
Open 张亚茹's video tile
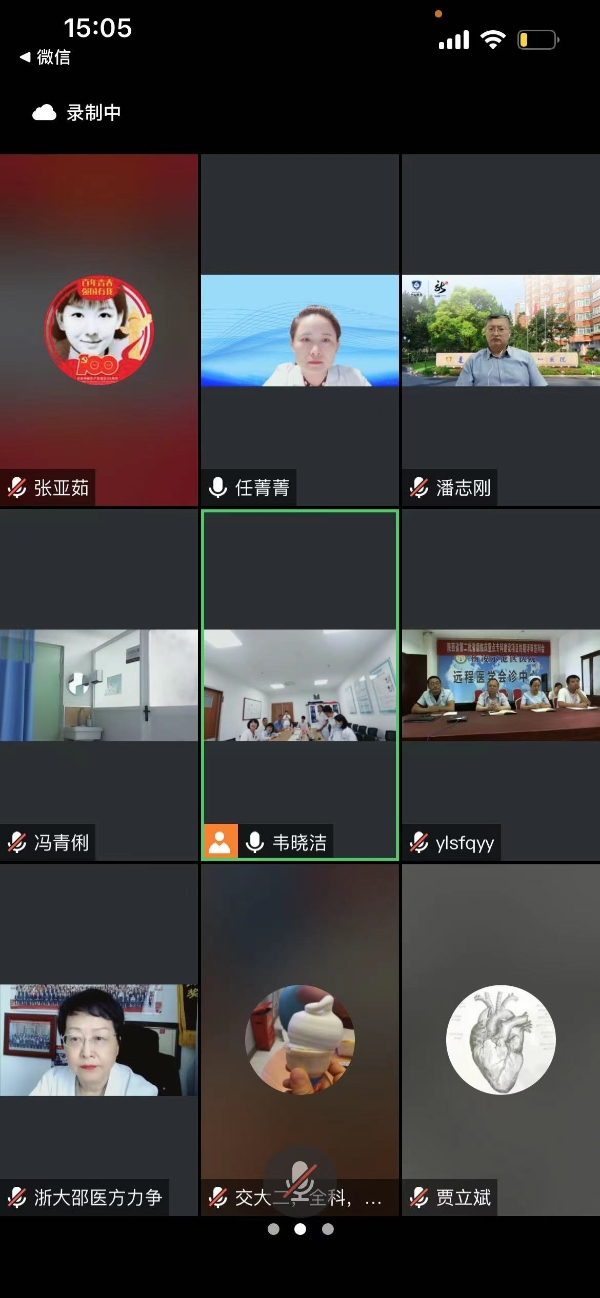click(99, 331)
